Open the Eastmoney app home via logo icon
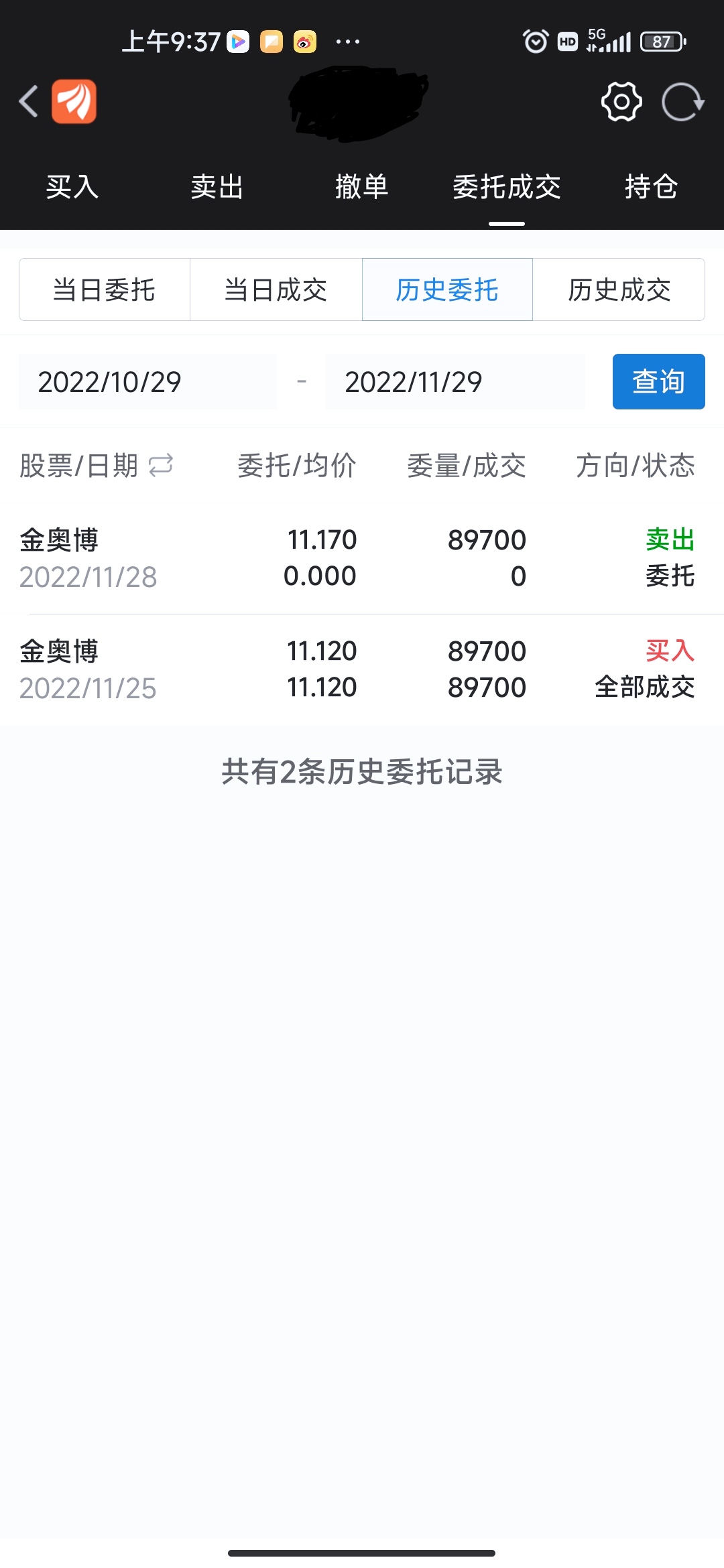724x1568 pixels. click(x=74, y=101)
